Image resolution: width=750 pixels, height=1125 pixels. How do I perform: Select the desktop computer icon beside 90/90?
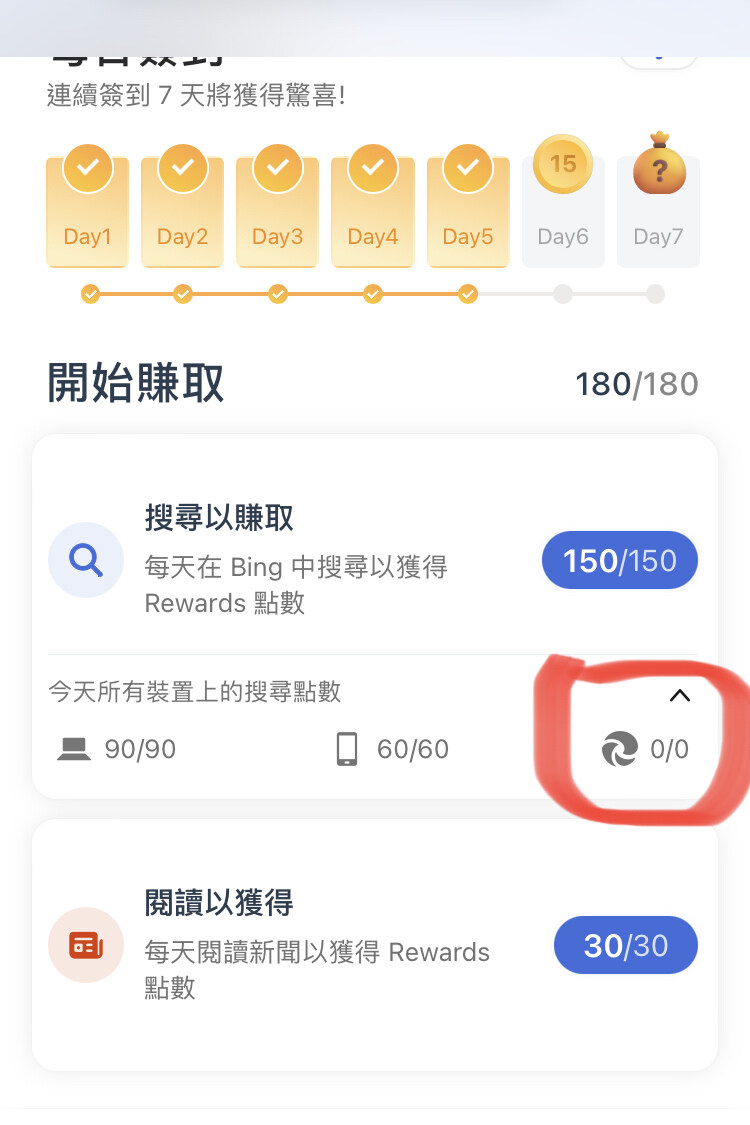(64, 748)
